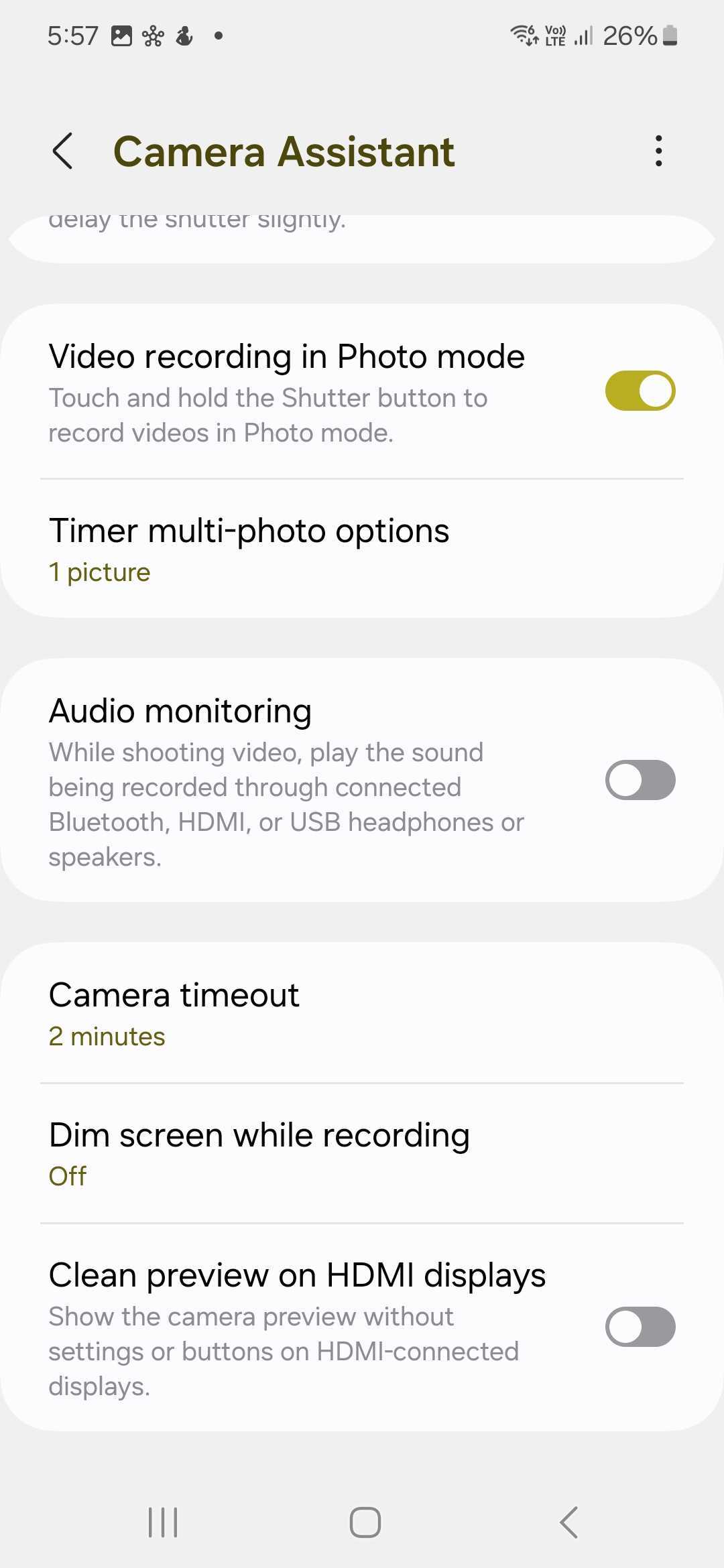
Task: Open Timer multi-photo options
Action: 362,549
